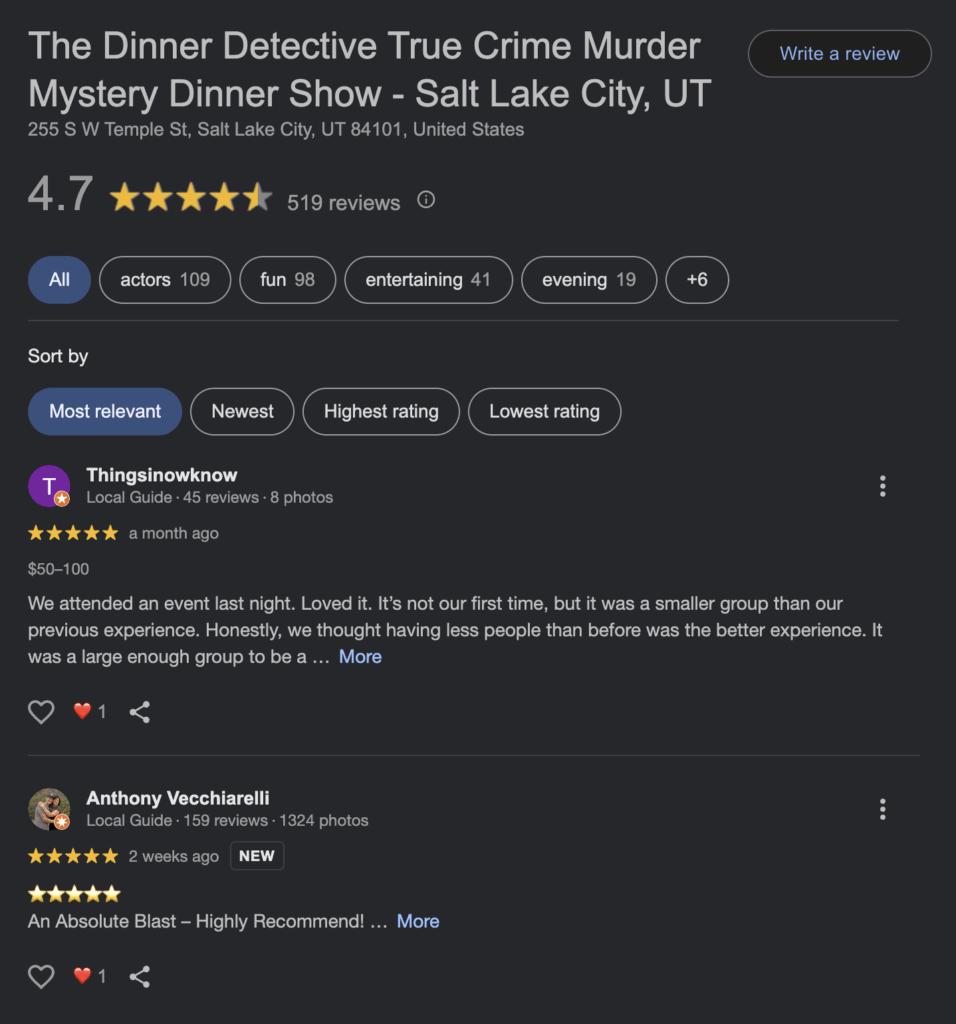
Task: Open the share icon on Thingsinowknow's review
Action: click(139, 711)
